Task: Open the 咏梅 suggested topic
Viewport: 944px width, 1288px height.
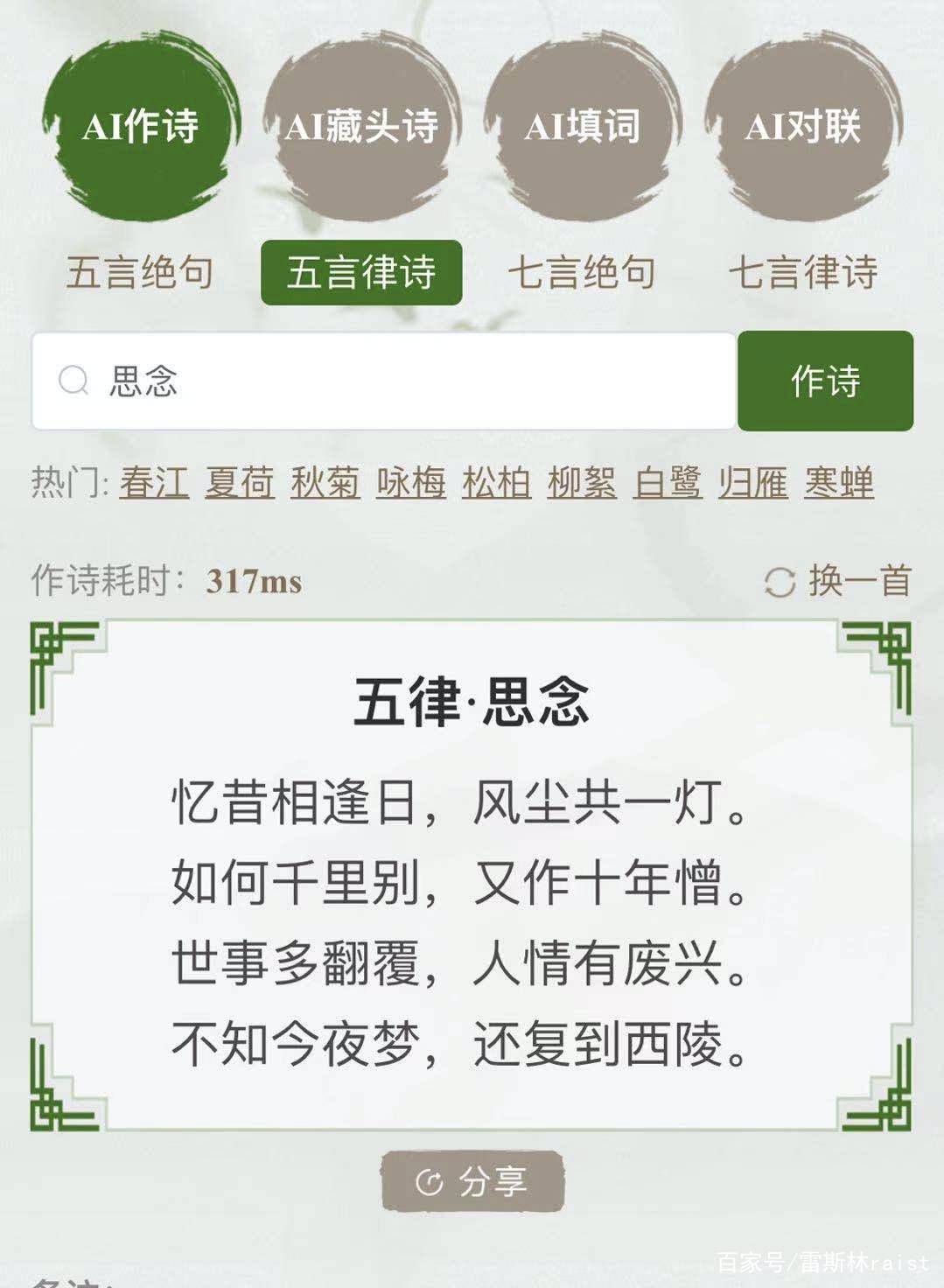Action: (x=413, y=482)
